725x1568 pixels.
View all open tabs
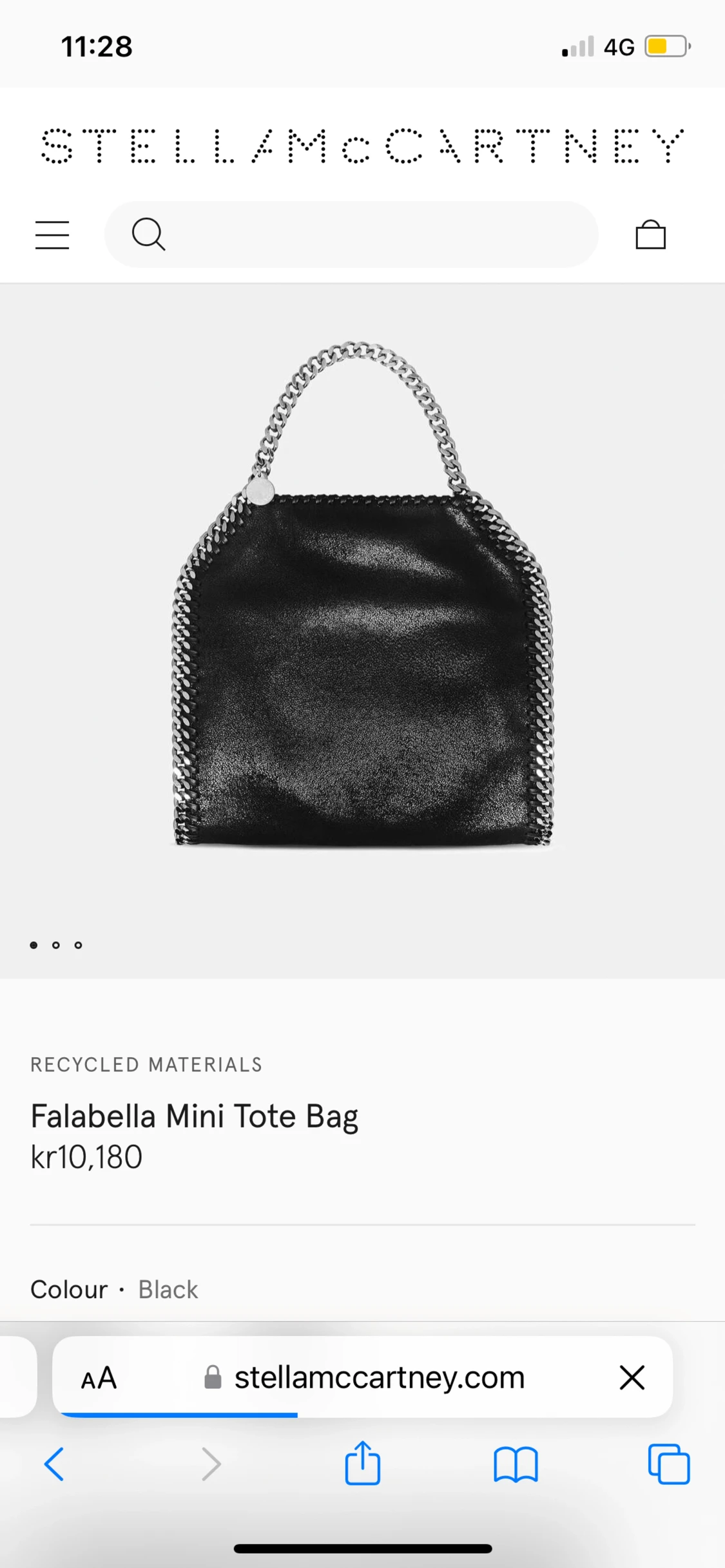[669, 1464]
